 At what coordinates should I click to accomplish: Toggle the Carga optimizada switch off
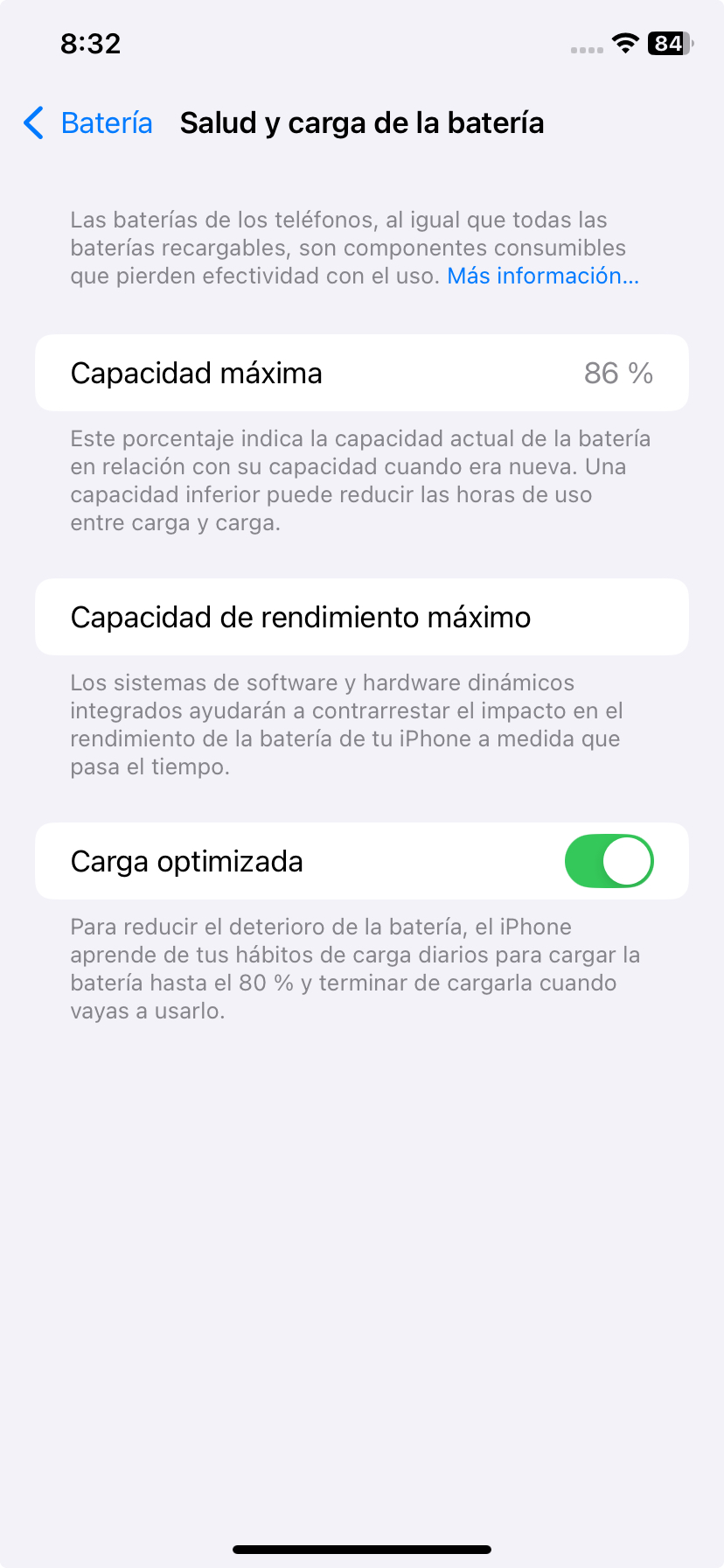tap(609, 861)
